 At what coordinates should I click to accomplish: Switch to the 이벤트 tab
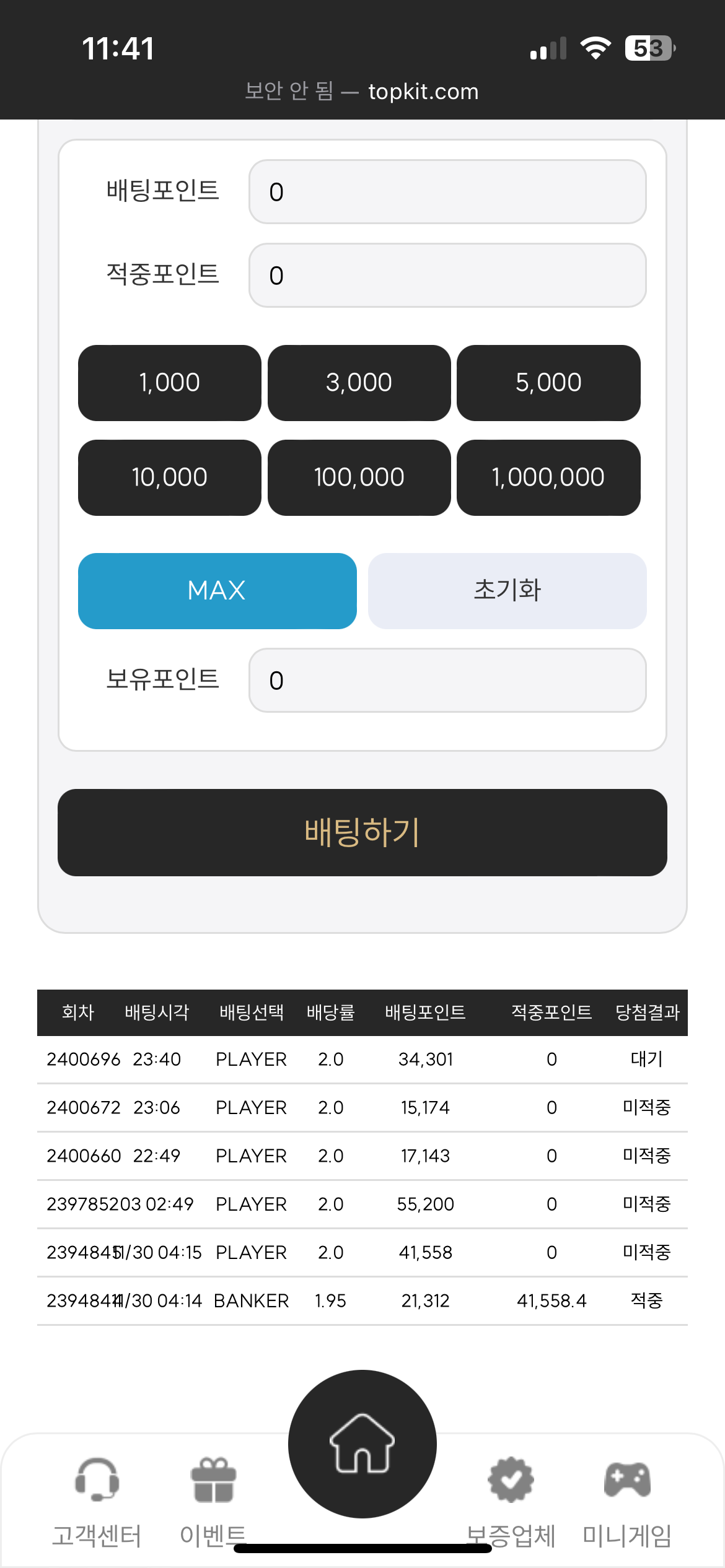pos(213,1501)
